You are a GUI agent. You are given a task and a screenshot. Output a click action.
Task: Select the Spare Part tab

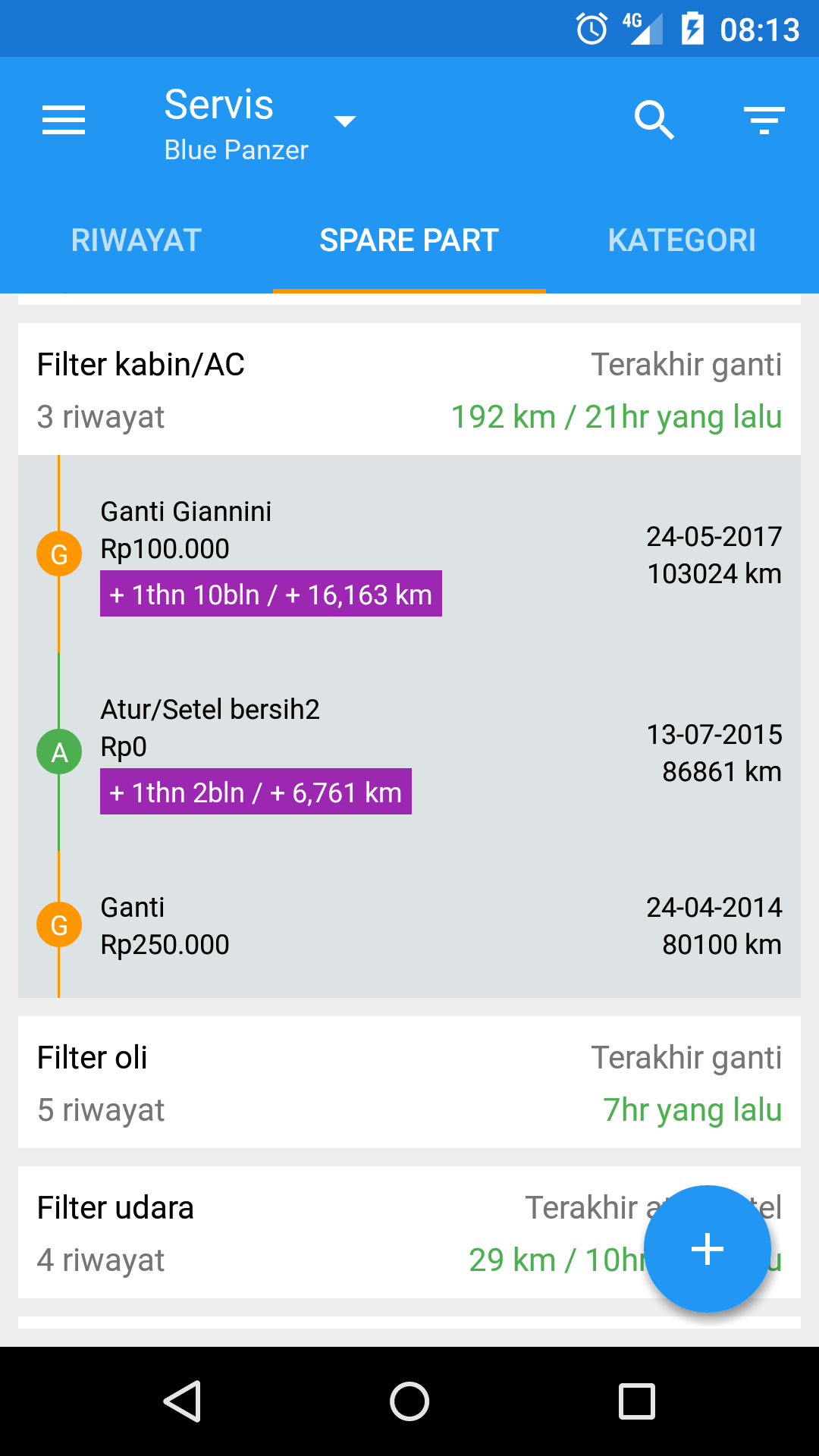click(x=409, y=240)
